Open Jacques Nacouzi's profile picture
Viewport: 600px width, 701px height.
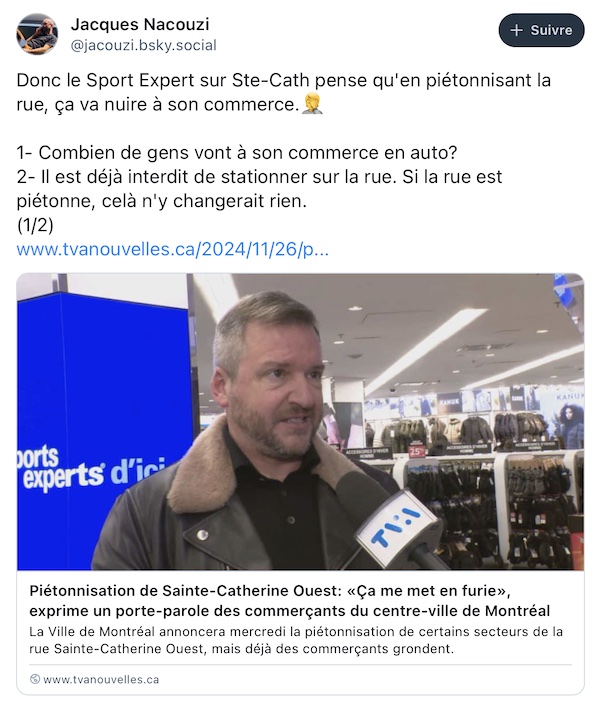37,34
